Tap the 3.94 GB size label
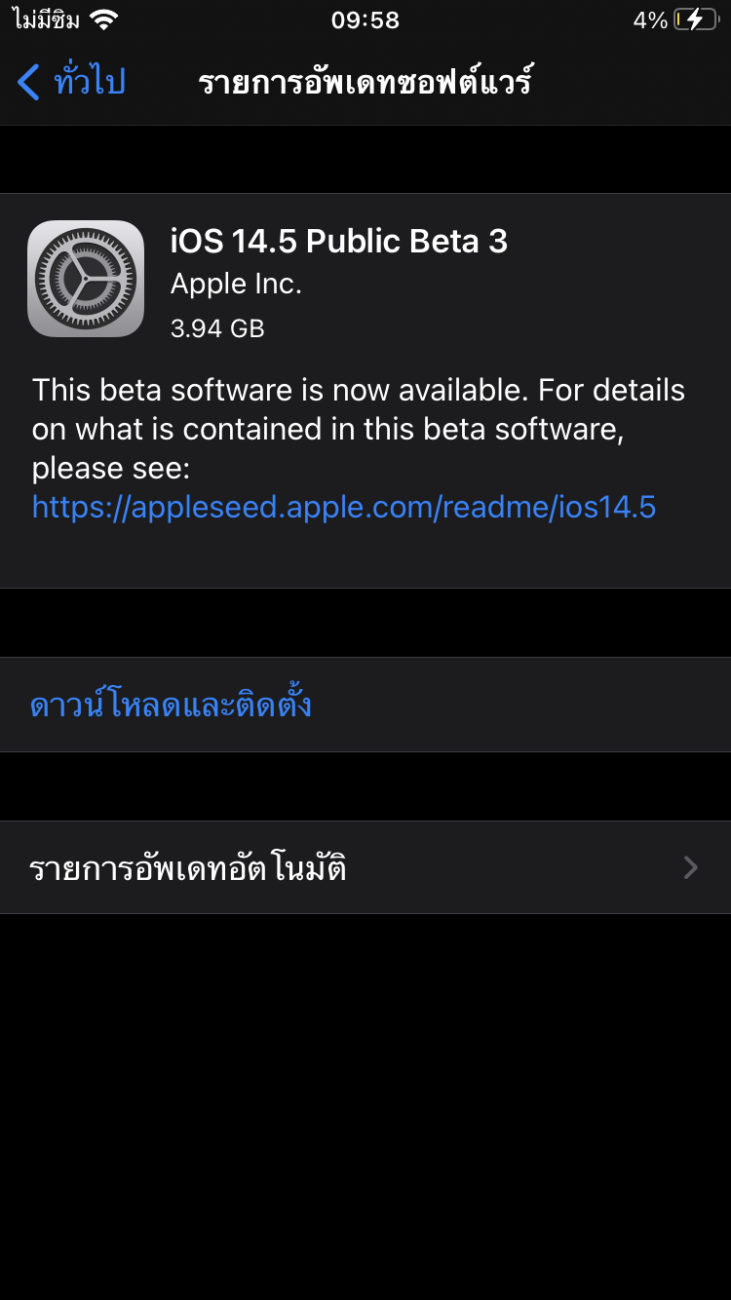The height and width of the screenshot is (1300, 731). 217,328
